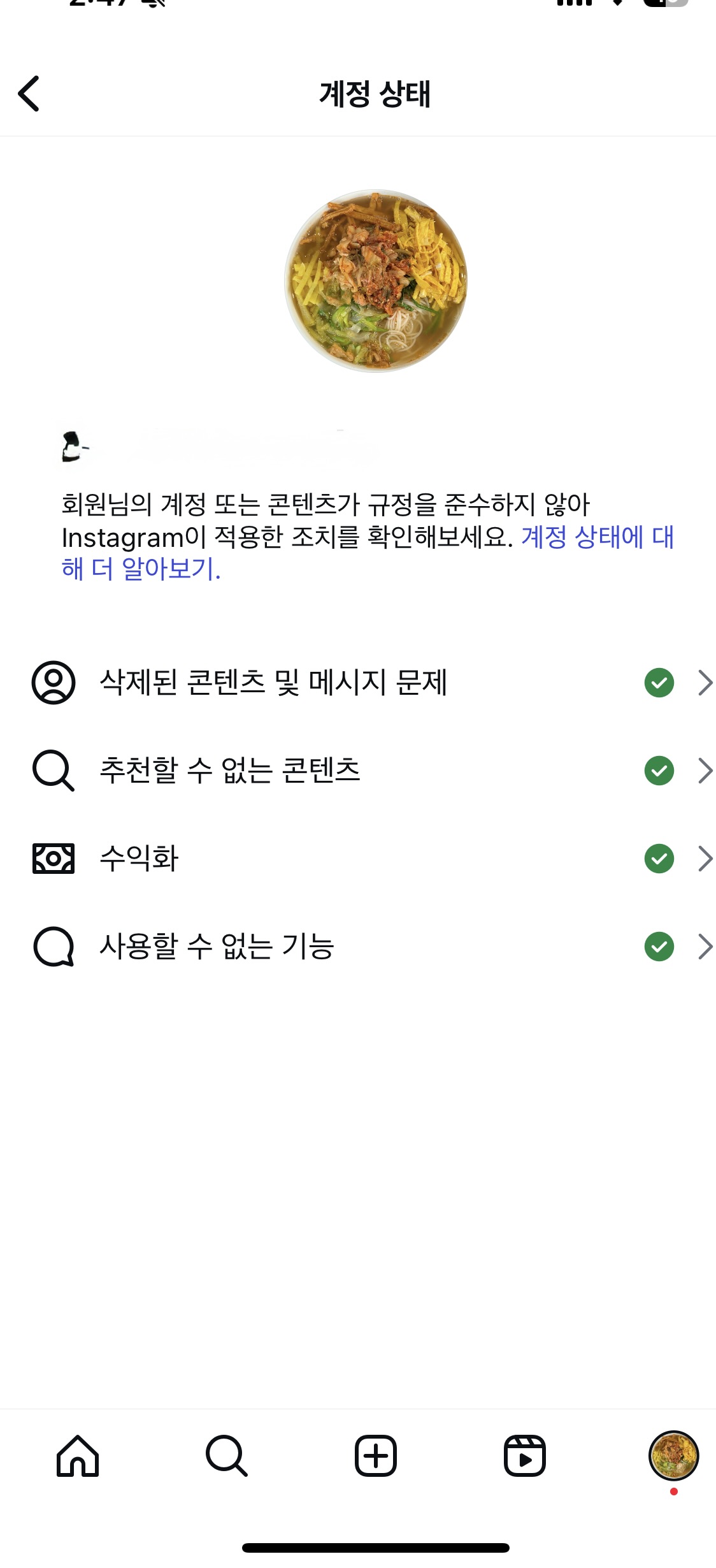Open the profile tab
The image size is (716, 1568).
click(673, 1456)
